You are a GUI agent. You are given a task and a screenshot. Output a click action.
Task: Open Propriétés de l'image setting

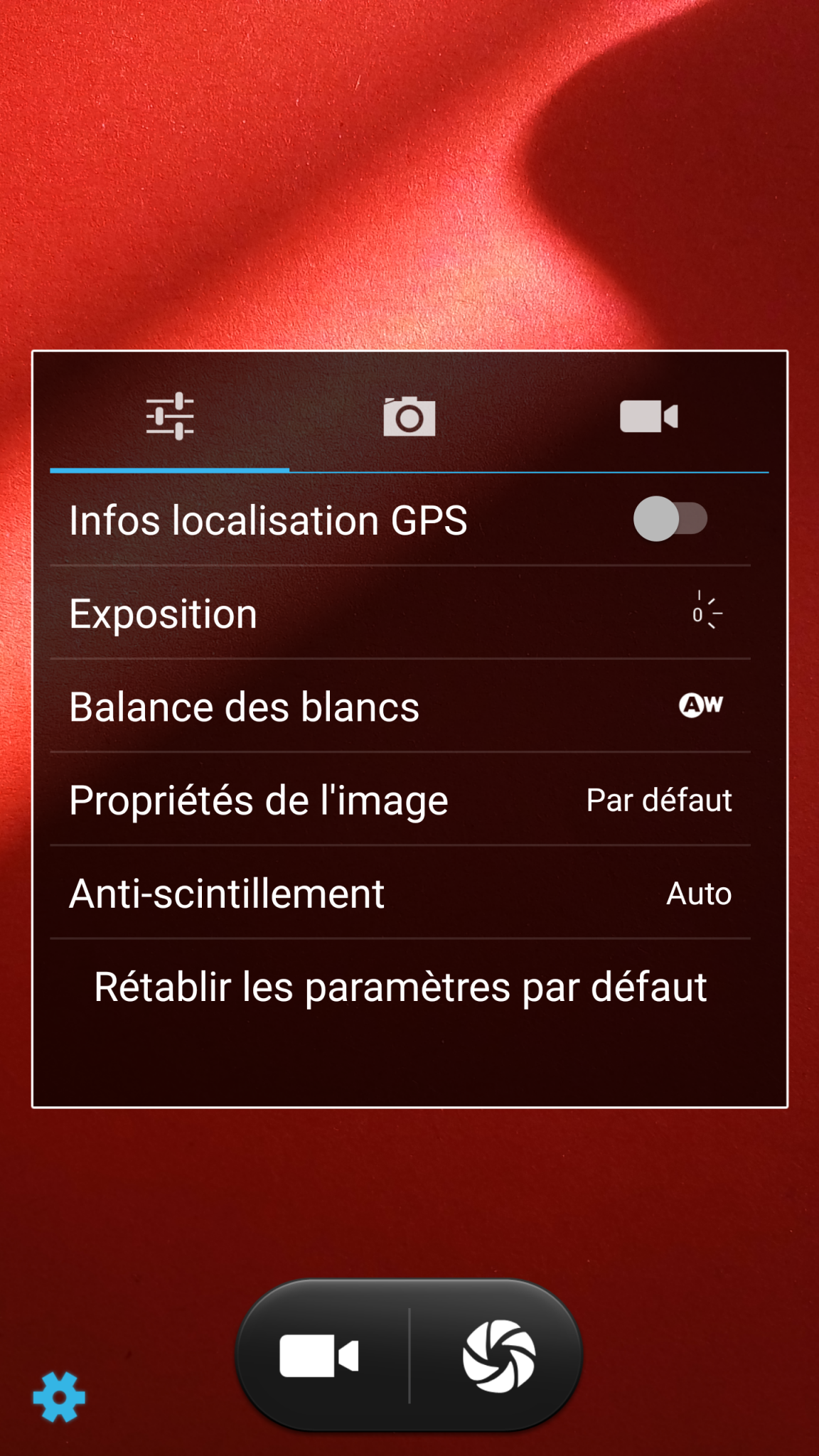point(400,800)
